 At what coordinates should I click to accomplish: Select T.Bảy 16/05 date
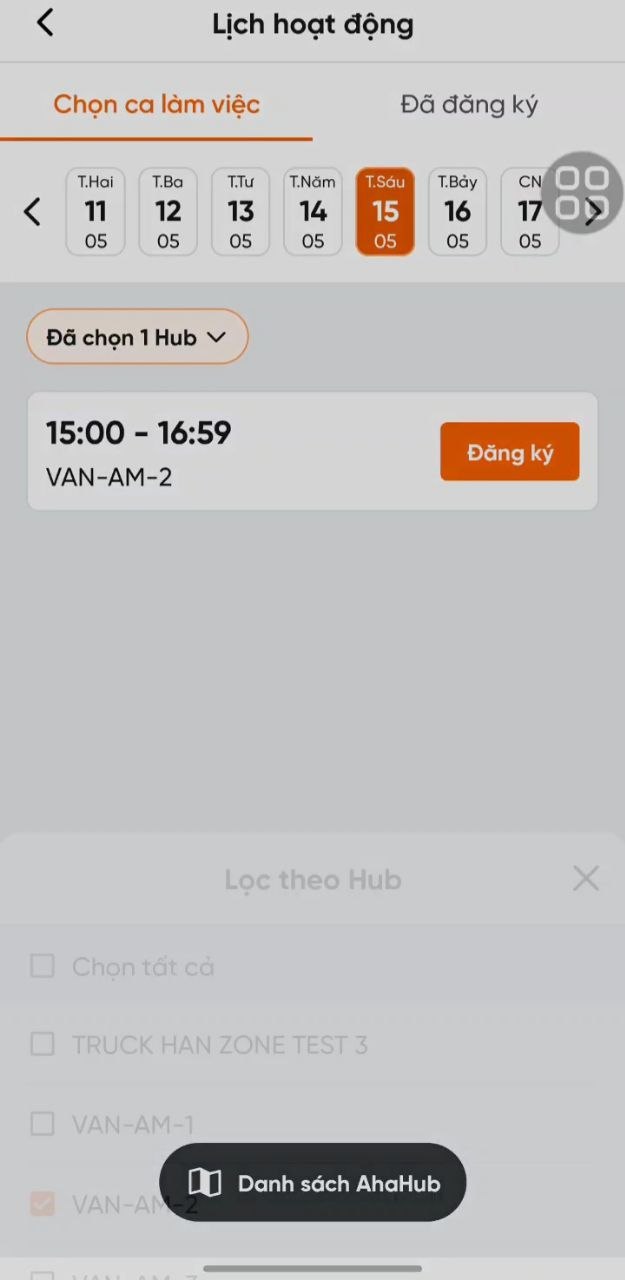pyautogui.click(x=458, y=212)
